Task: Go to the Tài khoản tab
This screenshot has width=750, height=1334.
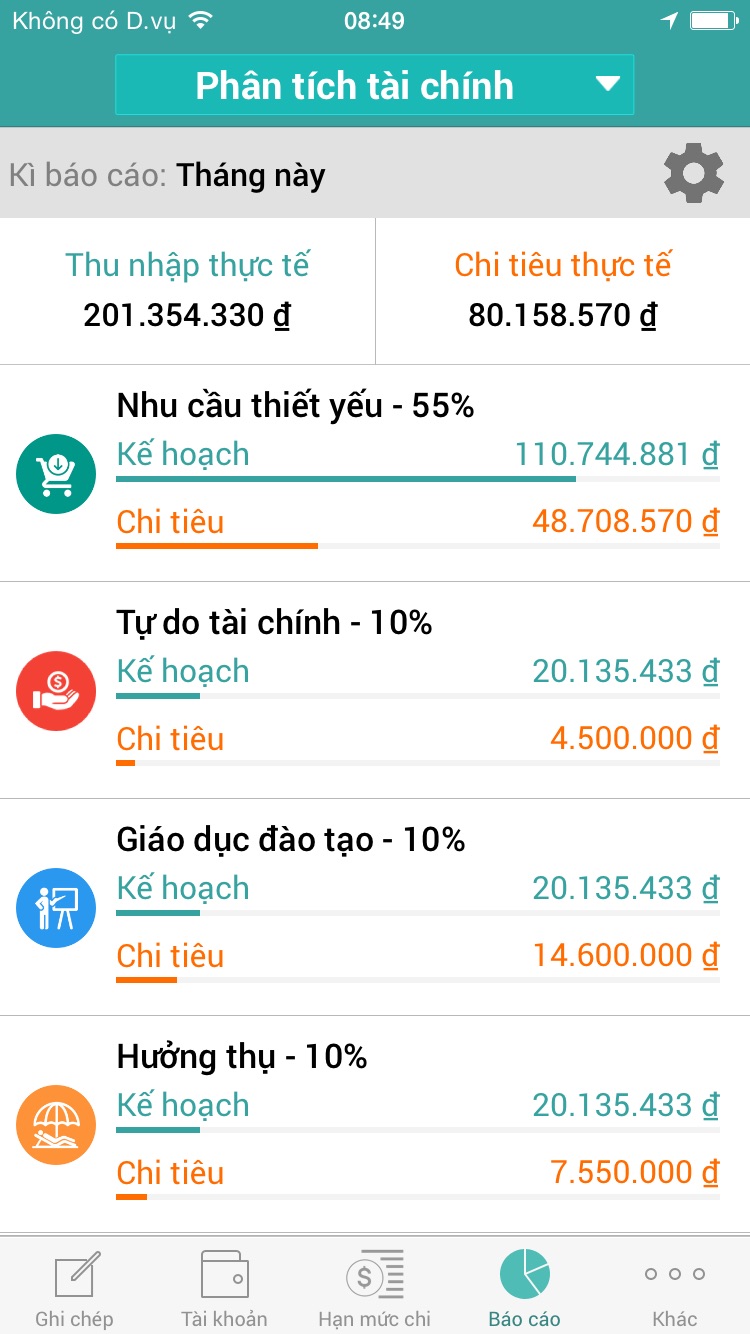Action: [x=225, y=1287]
